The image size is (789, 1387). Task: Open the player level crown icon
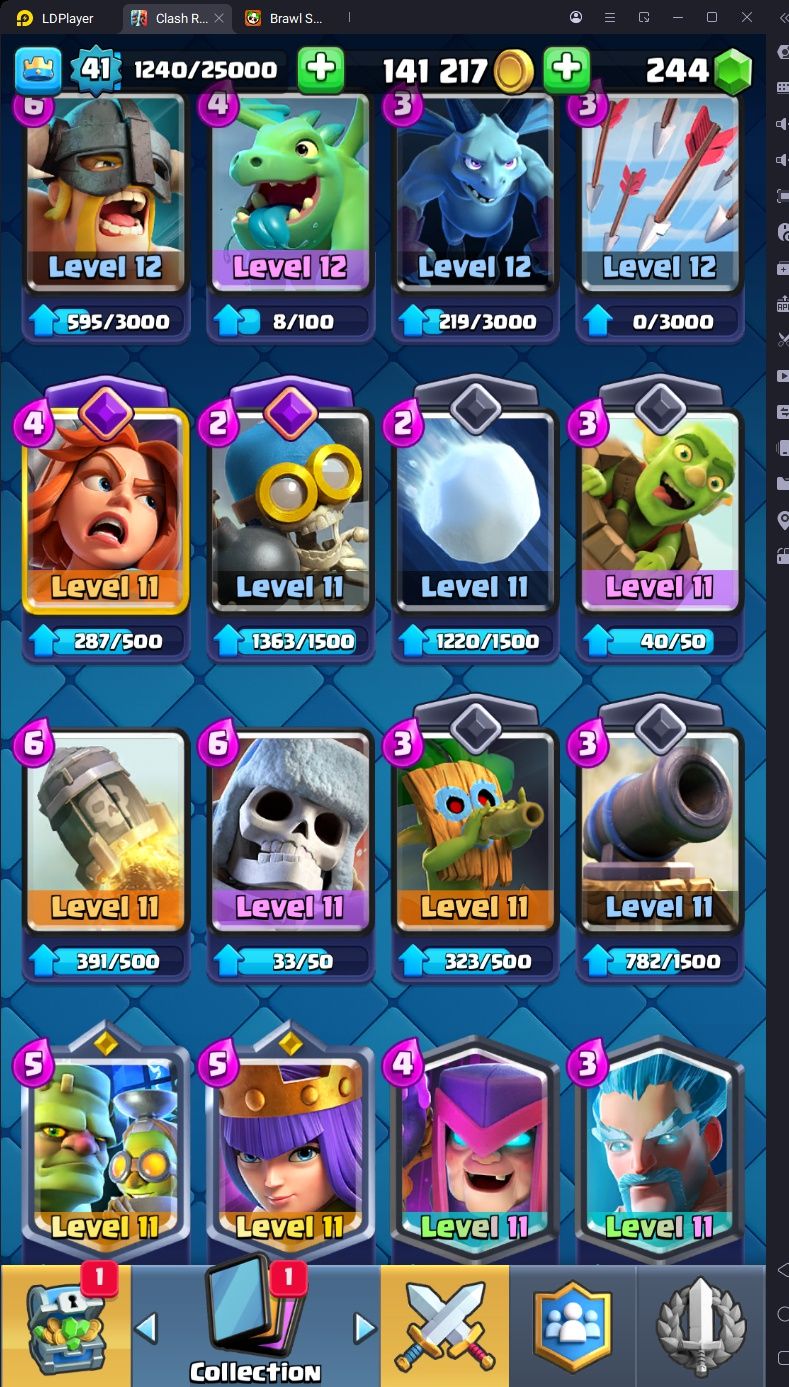38,70
